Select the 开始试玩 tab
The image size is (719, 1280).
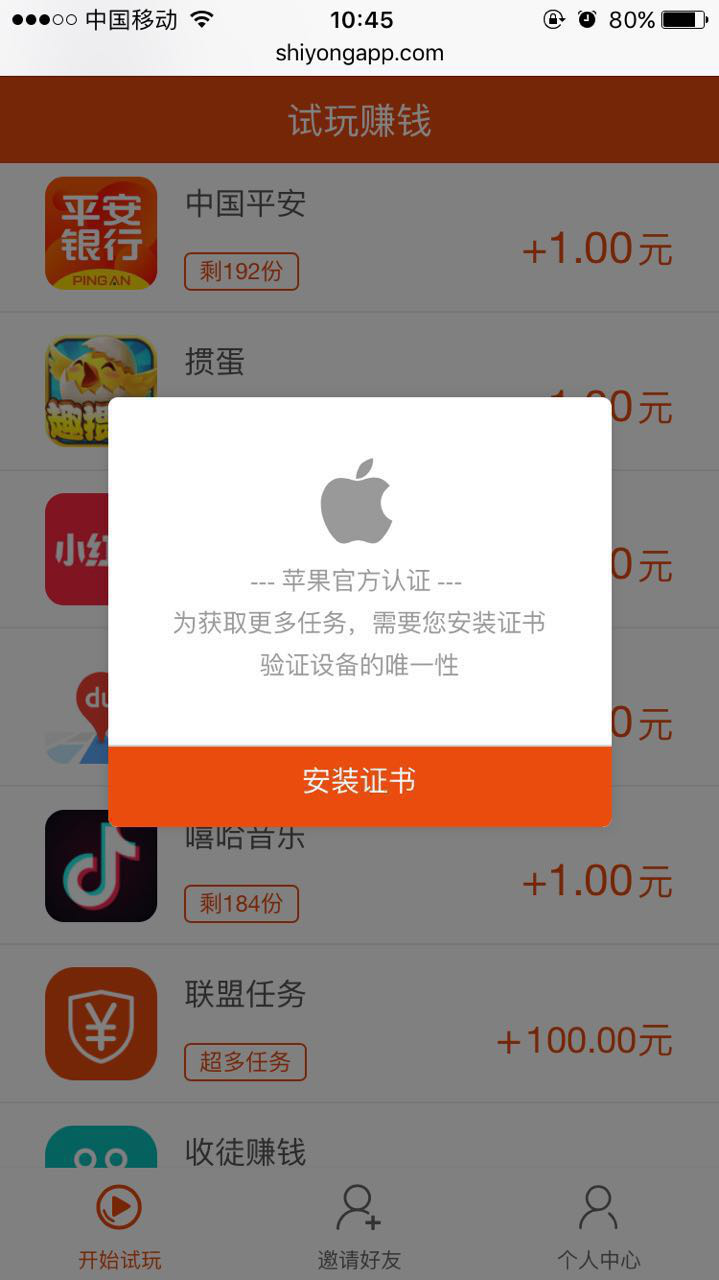(120, 1226)
